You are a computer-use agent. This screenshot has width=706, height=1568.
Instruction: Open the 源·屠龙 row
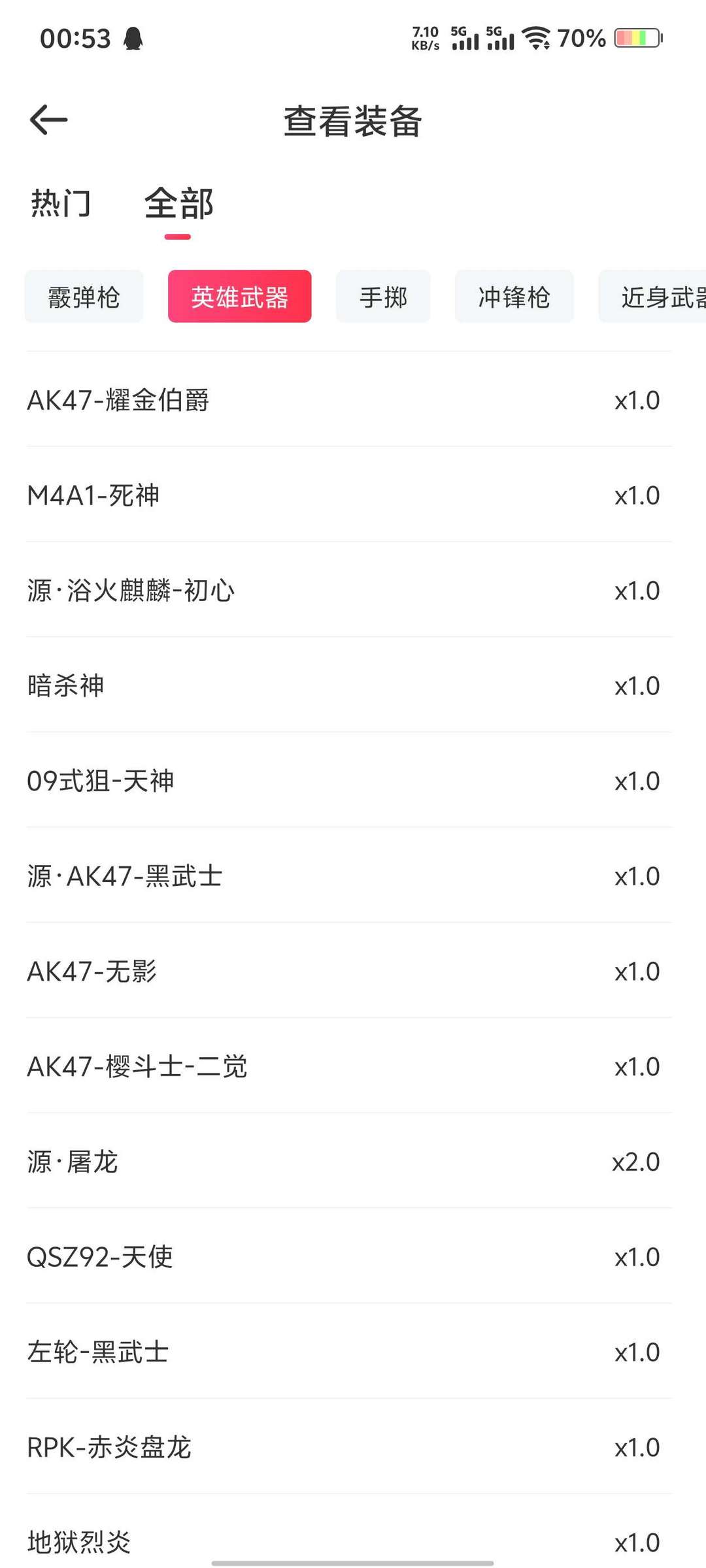click(349, 1162)
